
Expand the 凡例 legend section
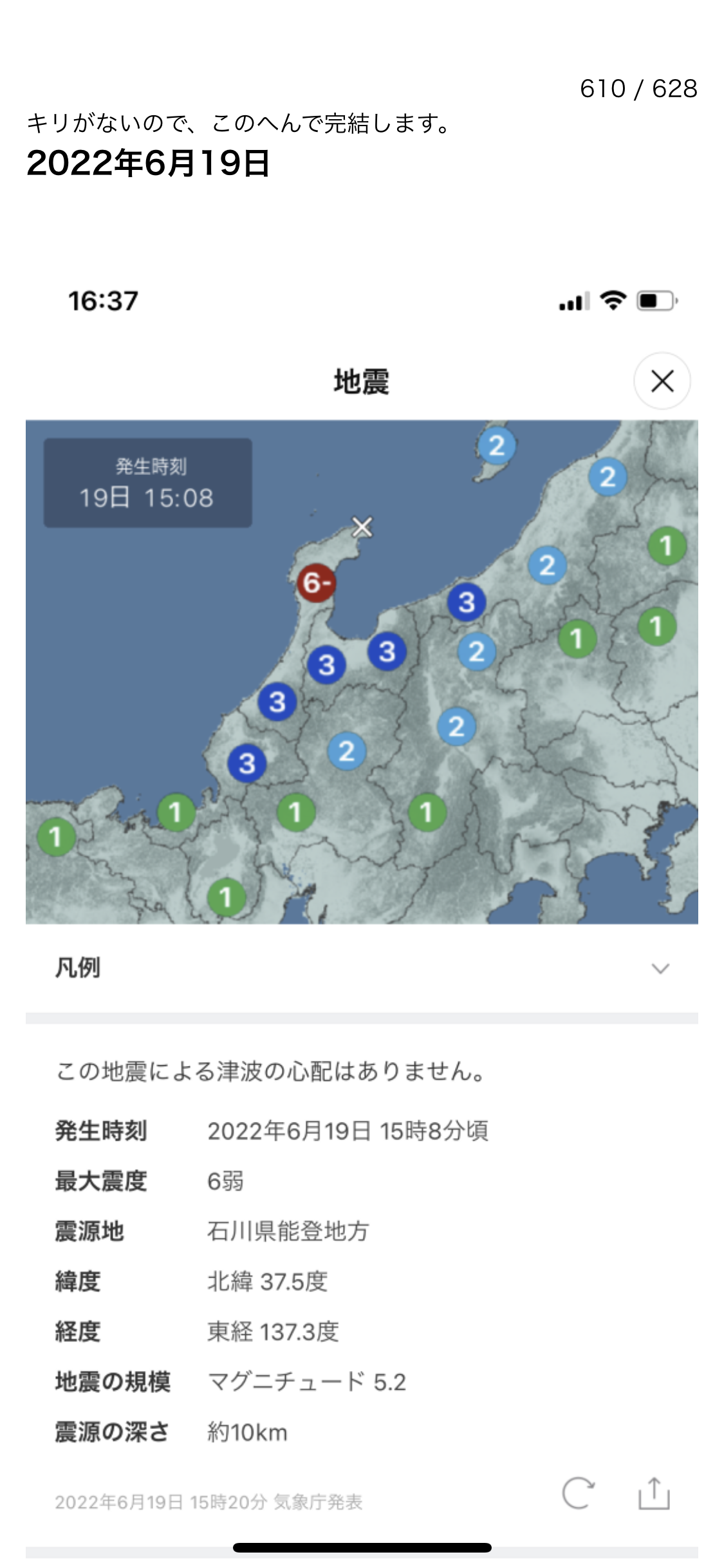pyautogui.click(x=660, y=968)
